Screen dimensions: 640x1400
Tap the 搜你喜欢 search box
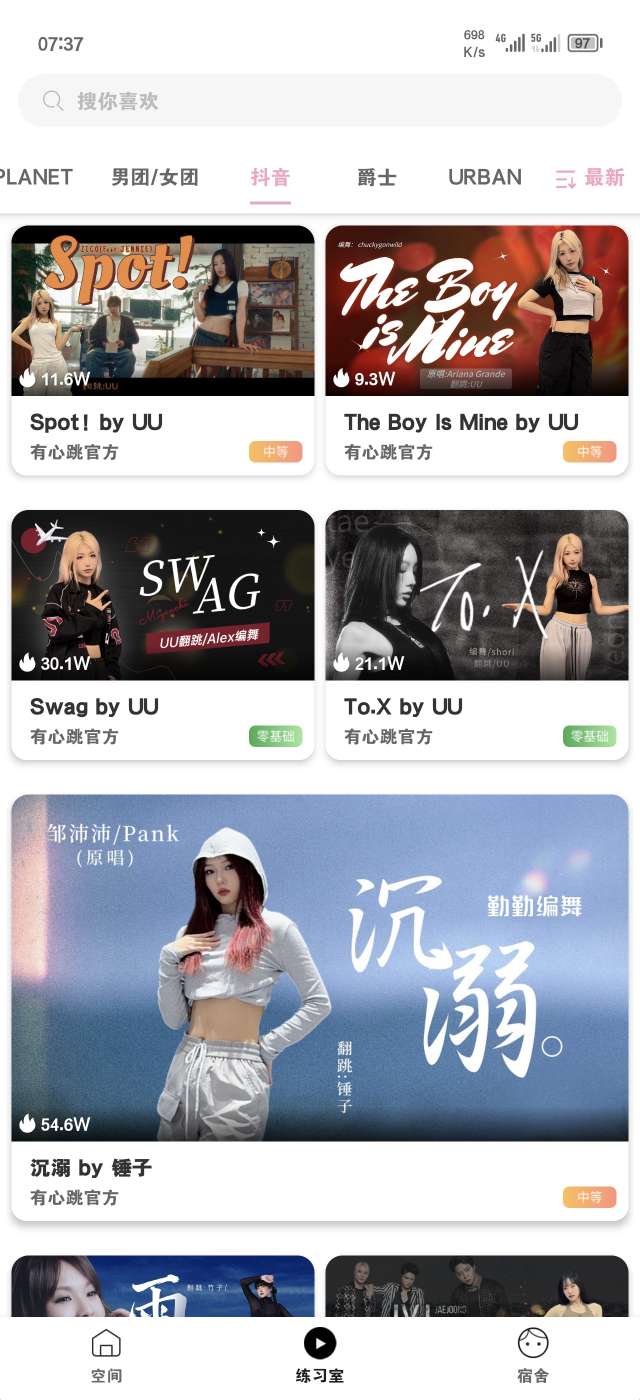320,101
